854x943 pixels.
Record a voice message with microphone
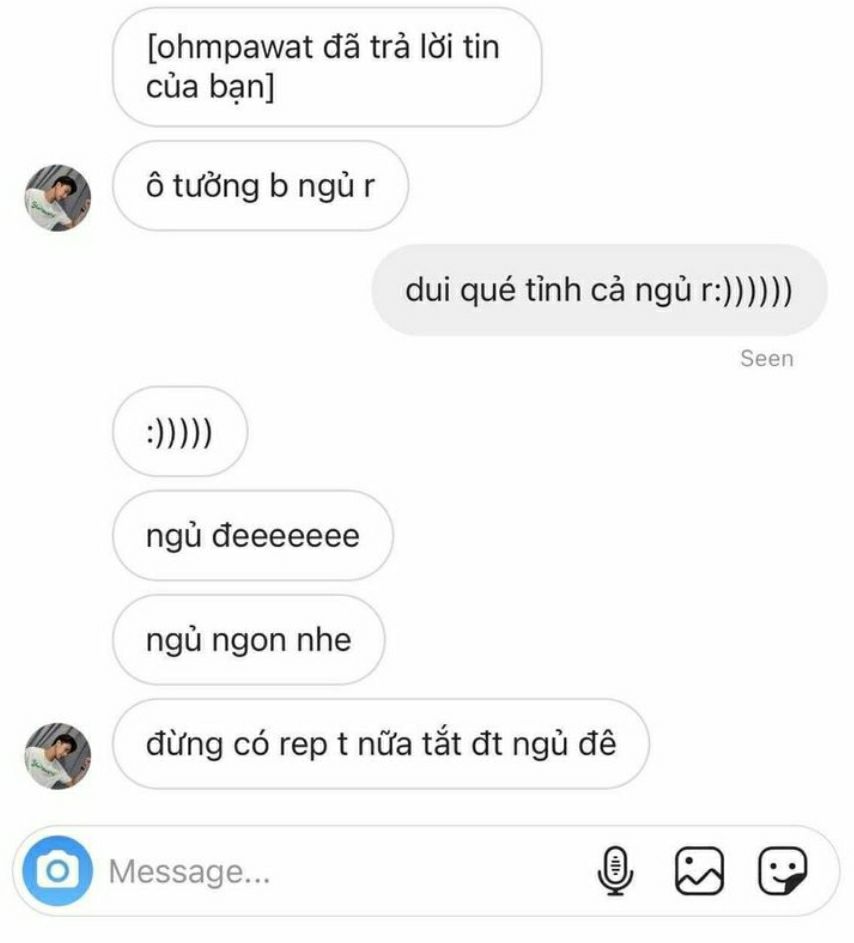pos(616,871)
